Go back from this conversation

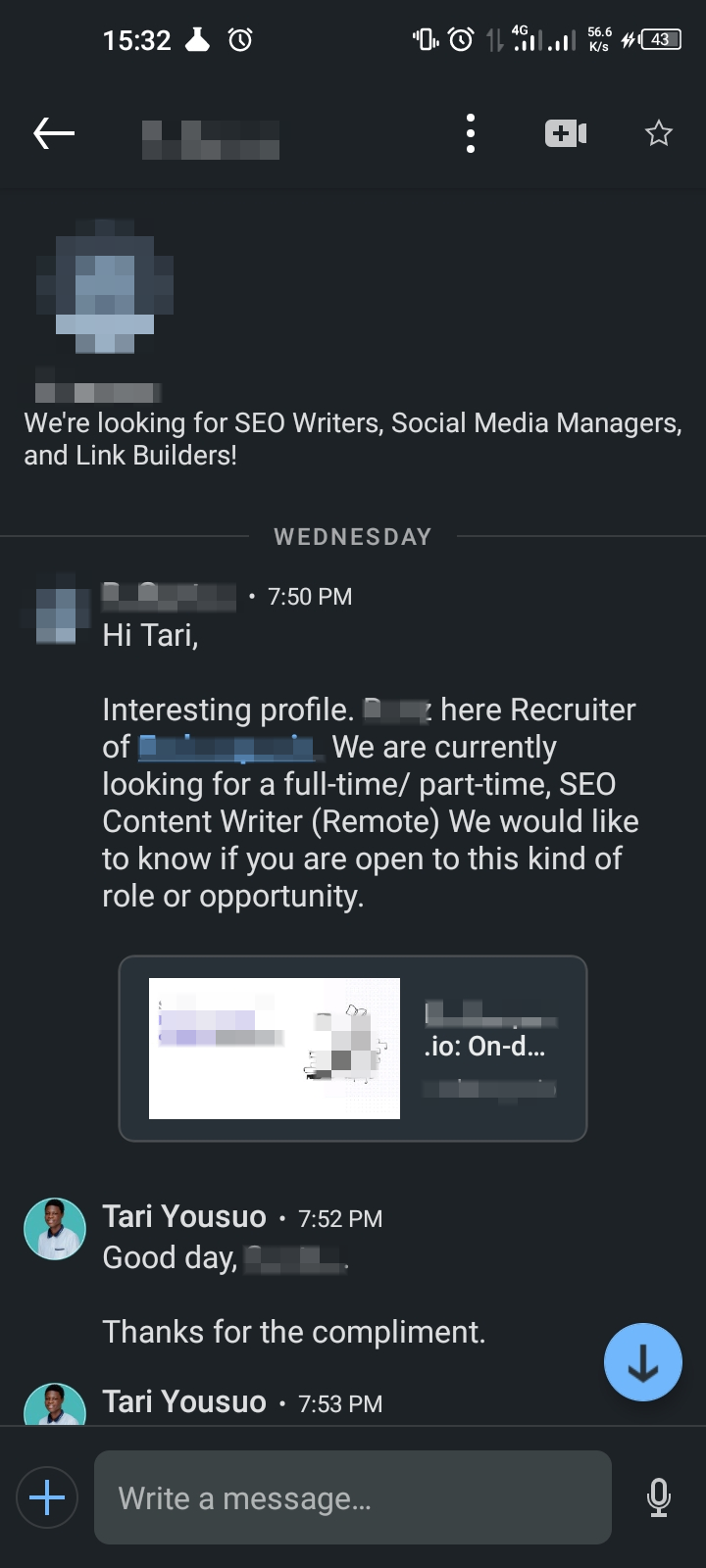54,133
